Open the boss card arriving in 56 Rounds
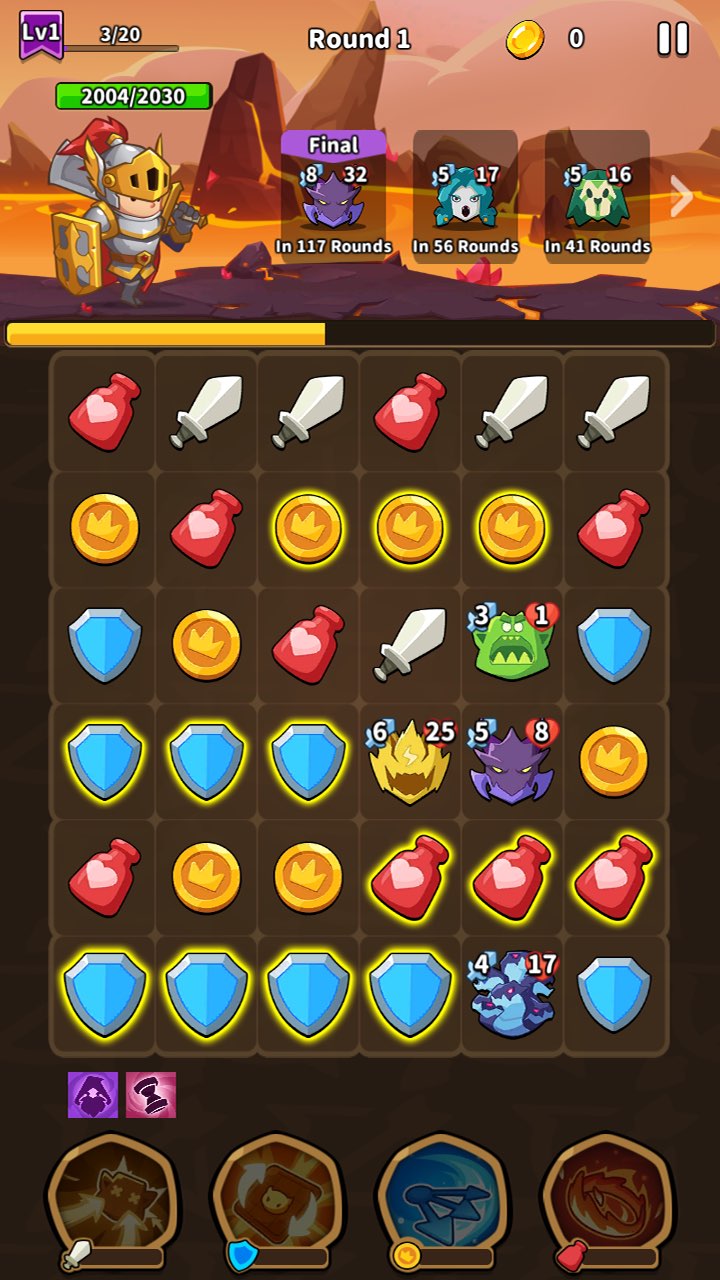This screenshot has height=1280, width=720. 465,195
